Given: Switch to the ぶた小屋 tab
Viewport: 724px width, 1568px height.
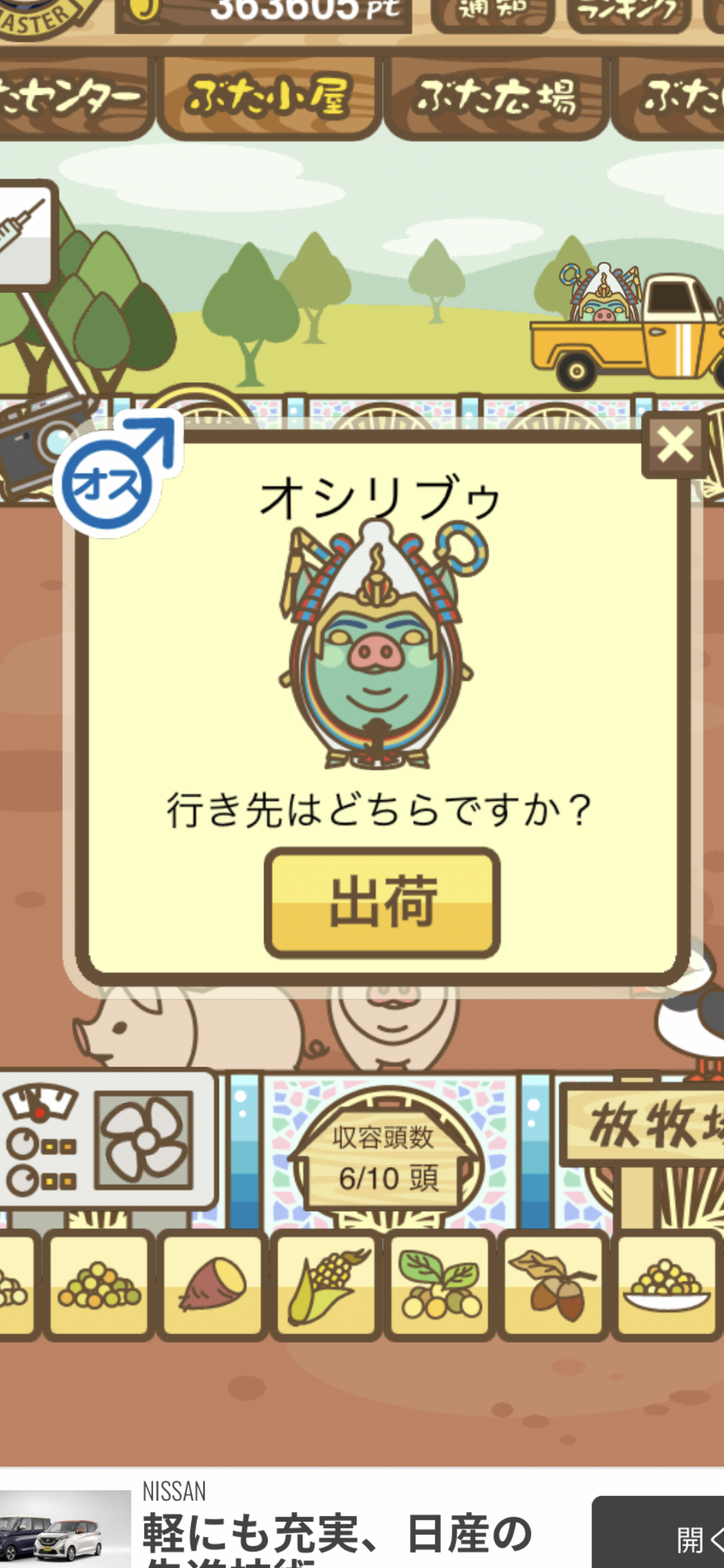Looking at the screenshot, I should (x=269, y=98).
